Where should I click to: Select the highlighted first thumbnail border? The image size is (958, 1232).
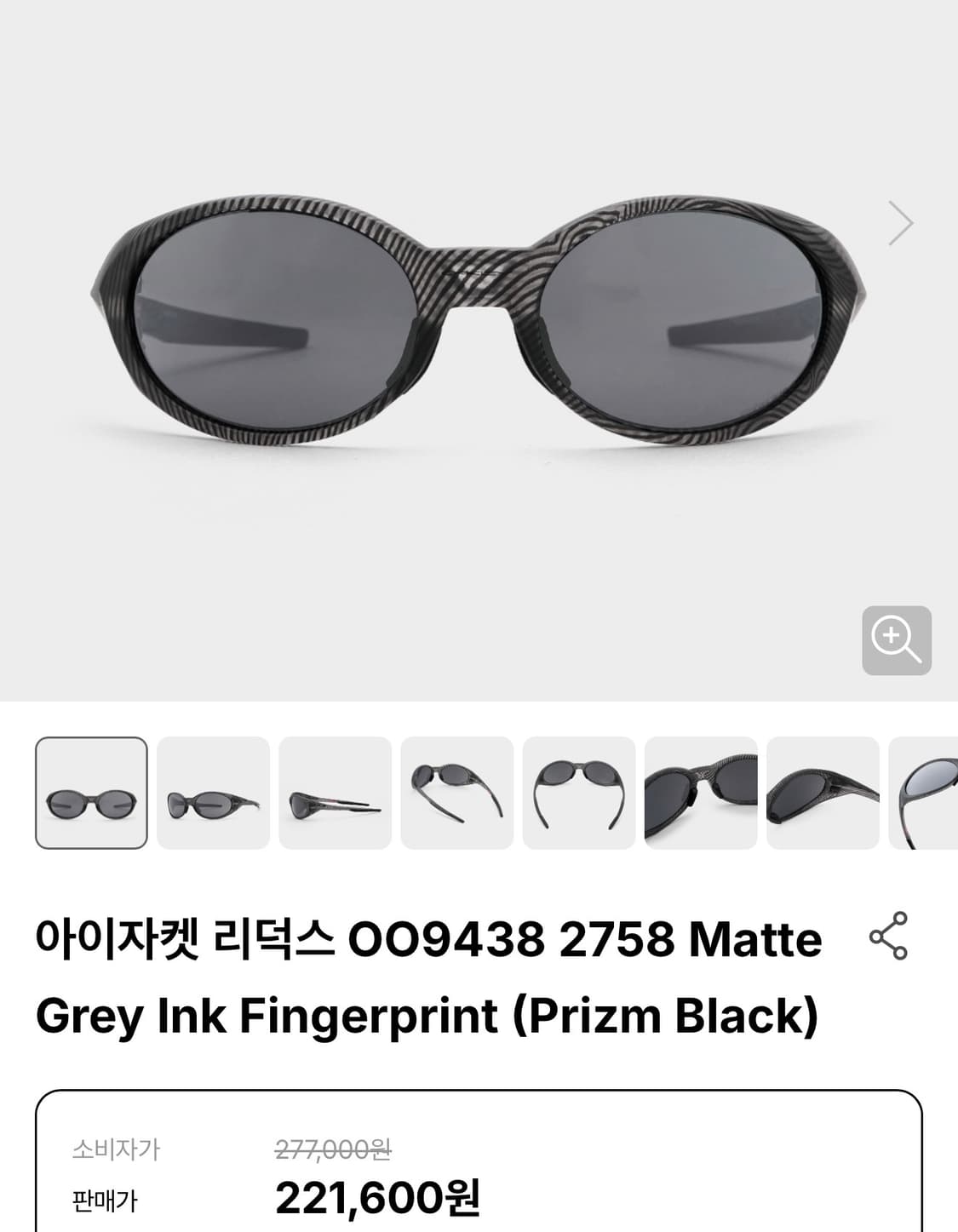[90, 792]
